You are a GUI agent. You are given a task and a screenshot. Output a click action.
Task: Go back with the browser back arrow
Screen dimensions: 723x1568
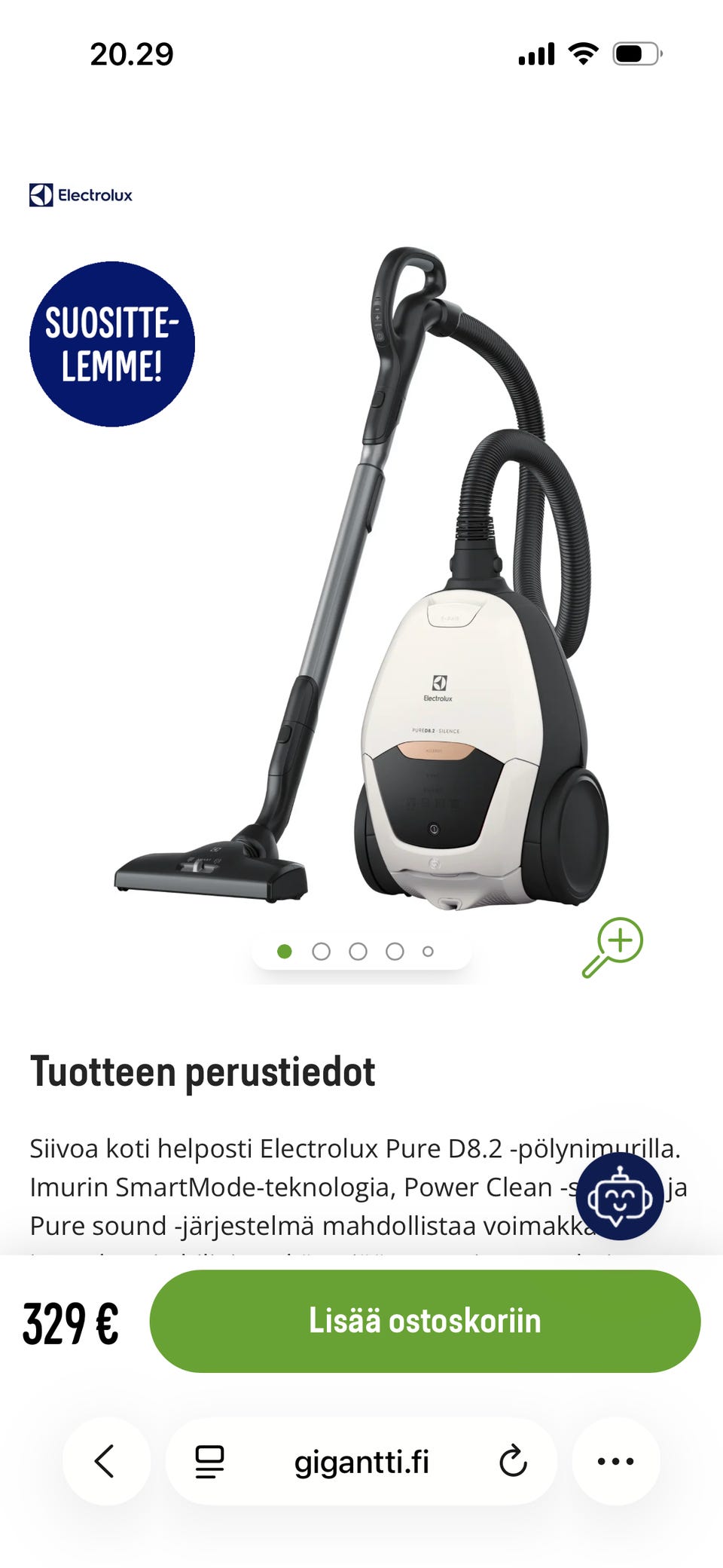coord(105,1461)
